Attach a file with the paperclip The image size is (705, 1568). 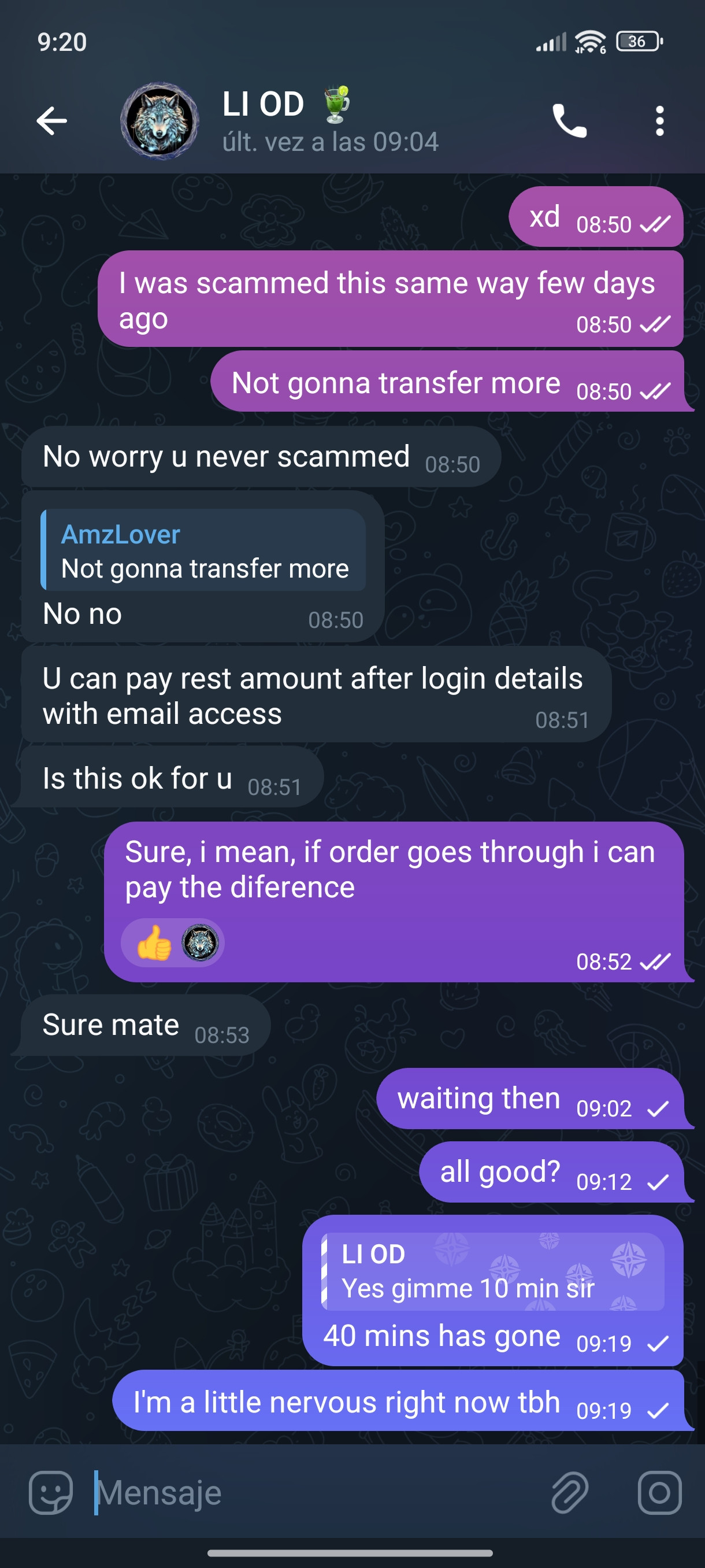(569, 1492)
